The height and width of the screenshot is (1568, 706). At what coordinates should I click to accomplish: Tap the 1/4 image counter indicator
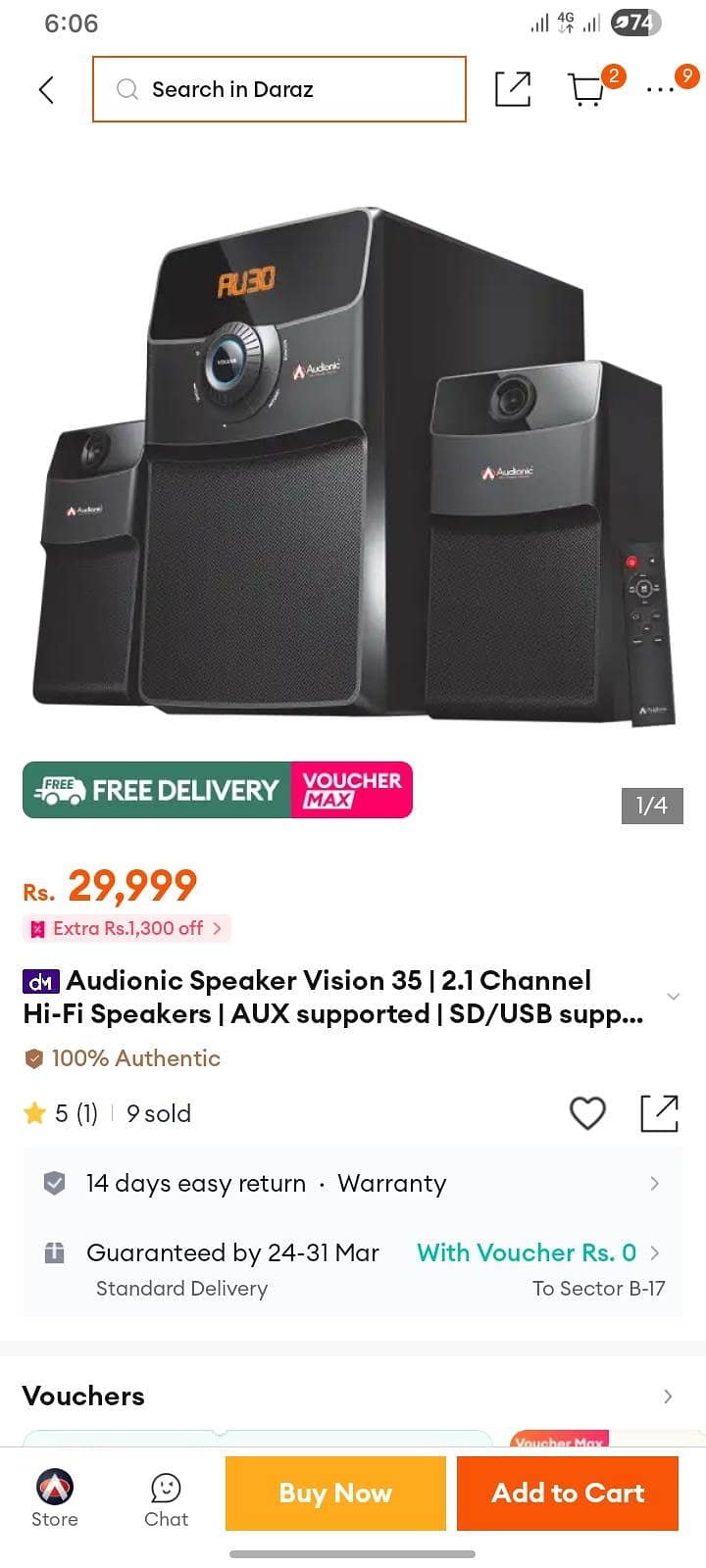pos(650,806)
